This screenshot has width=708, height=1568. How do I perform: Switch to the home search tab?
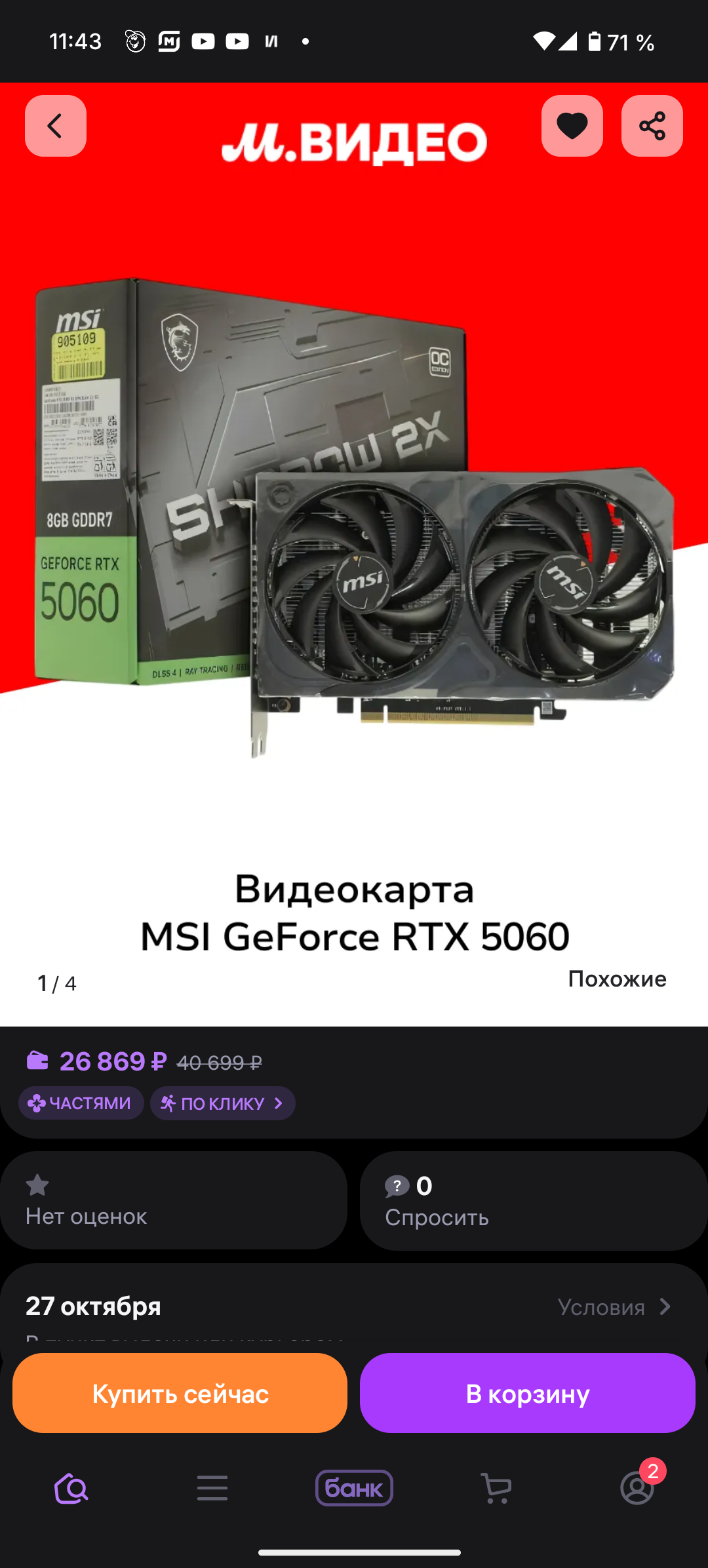(71, 1489)
